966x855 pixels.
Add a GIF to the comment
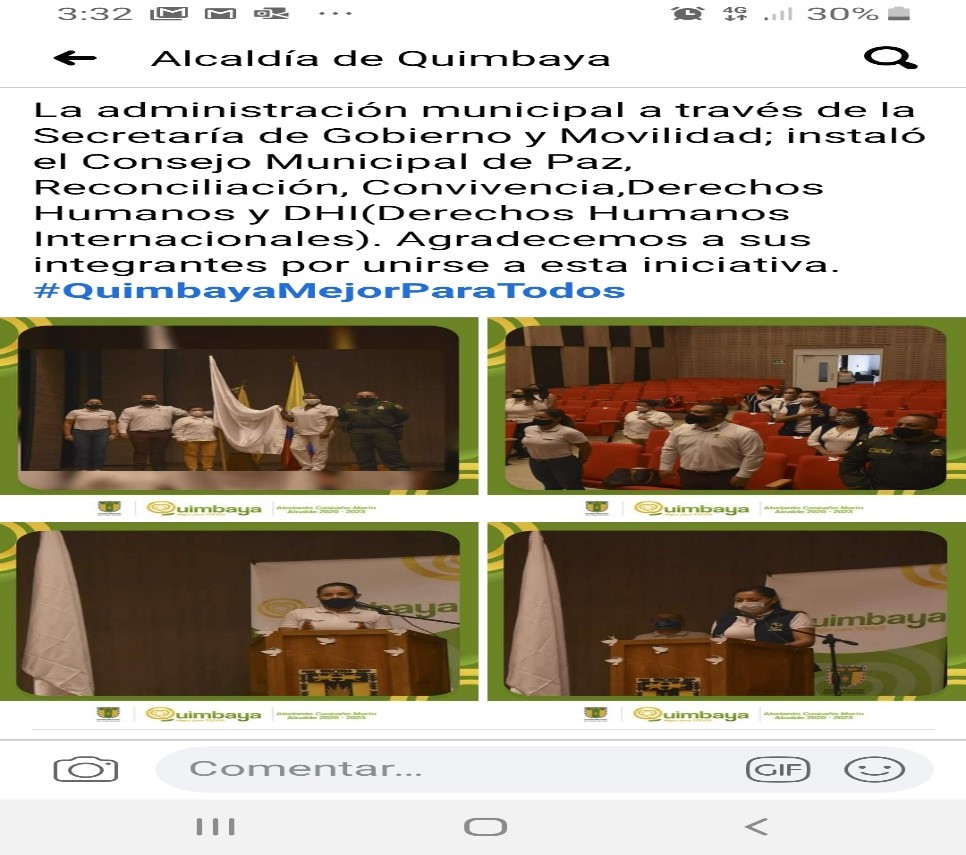(x=778, y=769)
